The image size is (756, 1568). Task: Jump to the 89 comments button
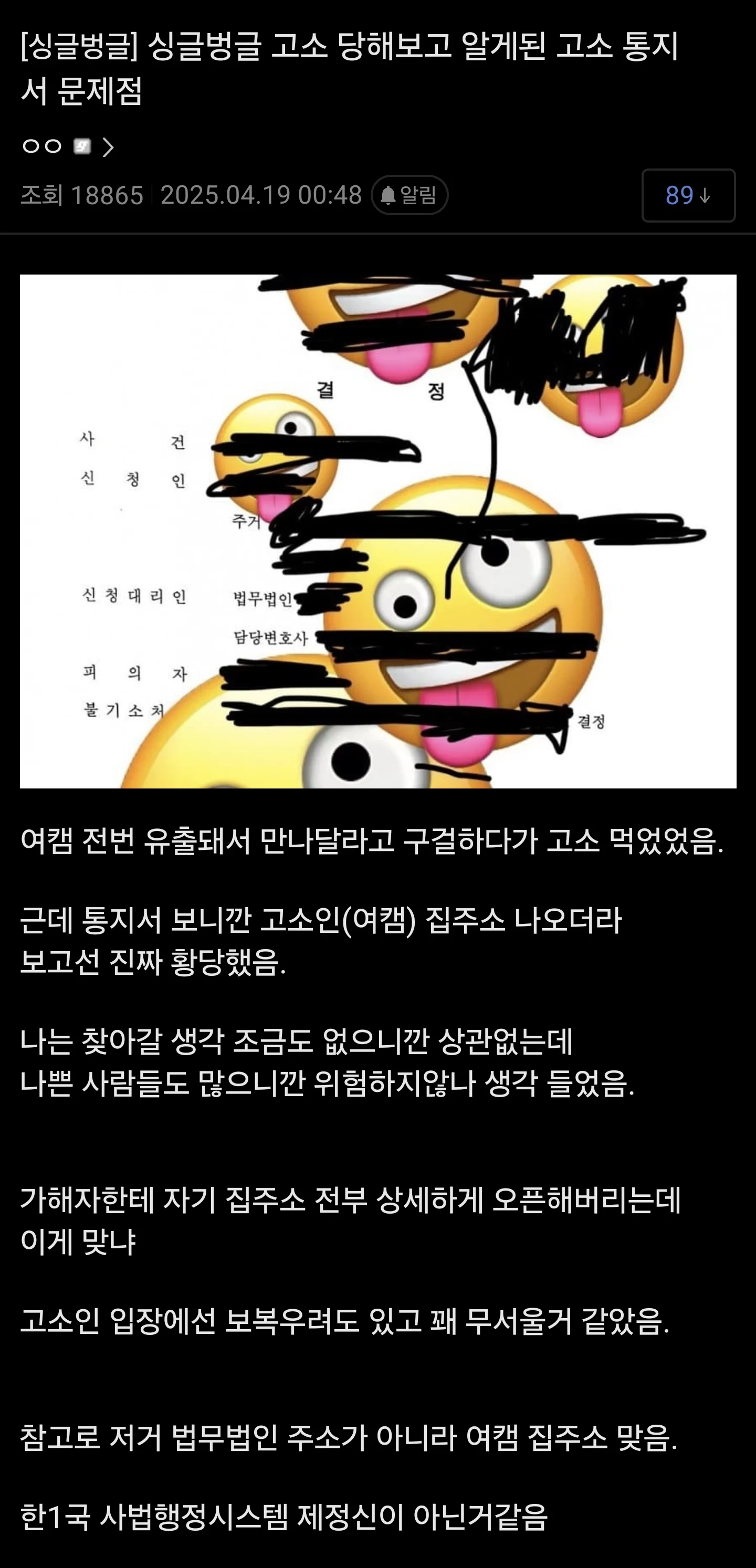pyautogui.click(x=688, y=195)
